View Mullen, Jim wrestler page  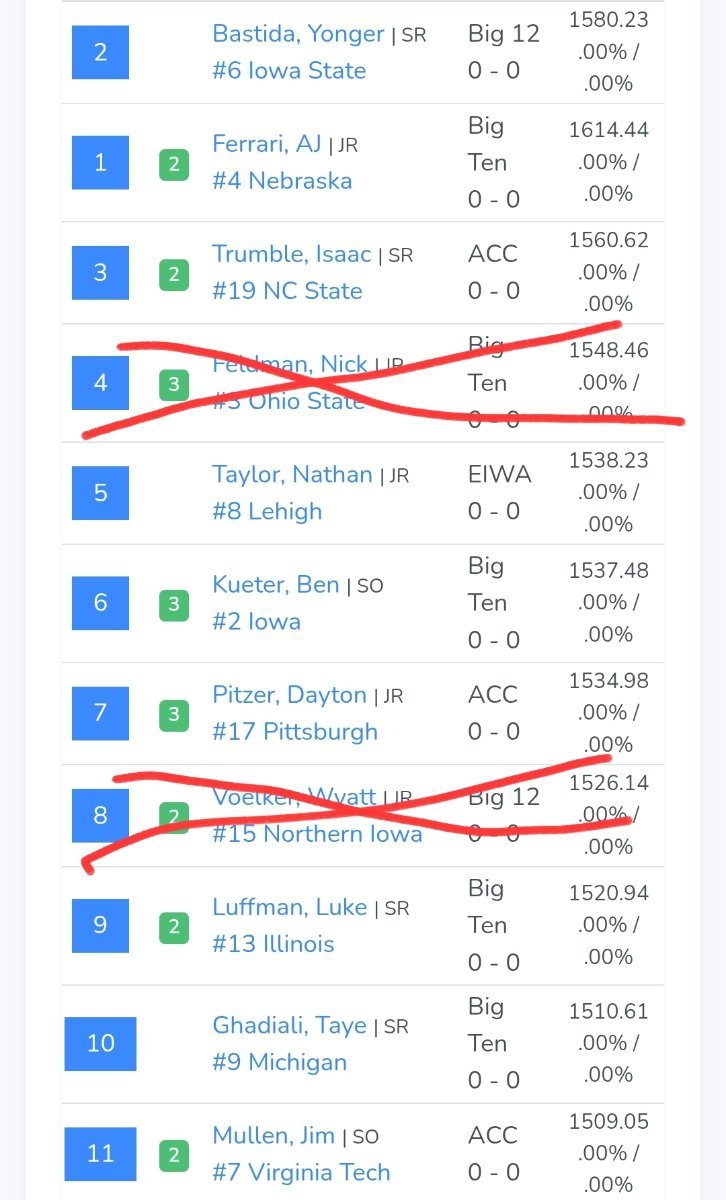[x=273, y=1135]
